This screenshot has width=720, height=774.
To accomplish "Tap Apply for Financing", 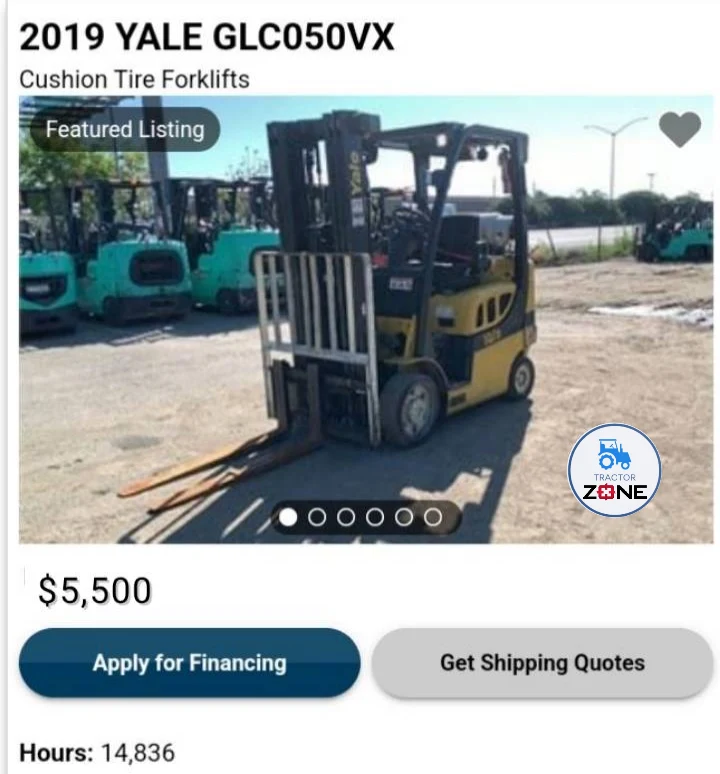I will coord(189,663).
